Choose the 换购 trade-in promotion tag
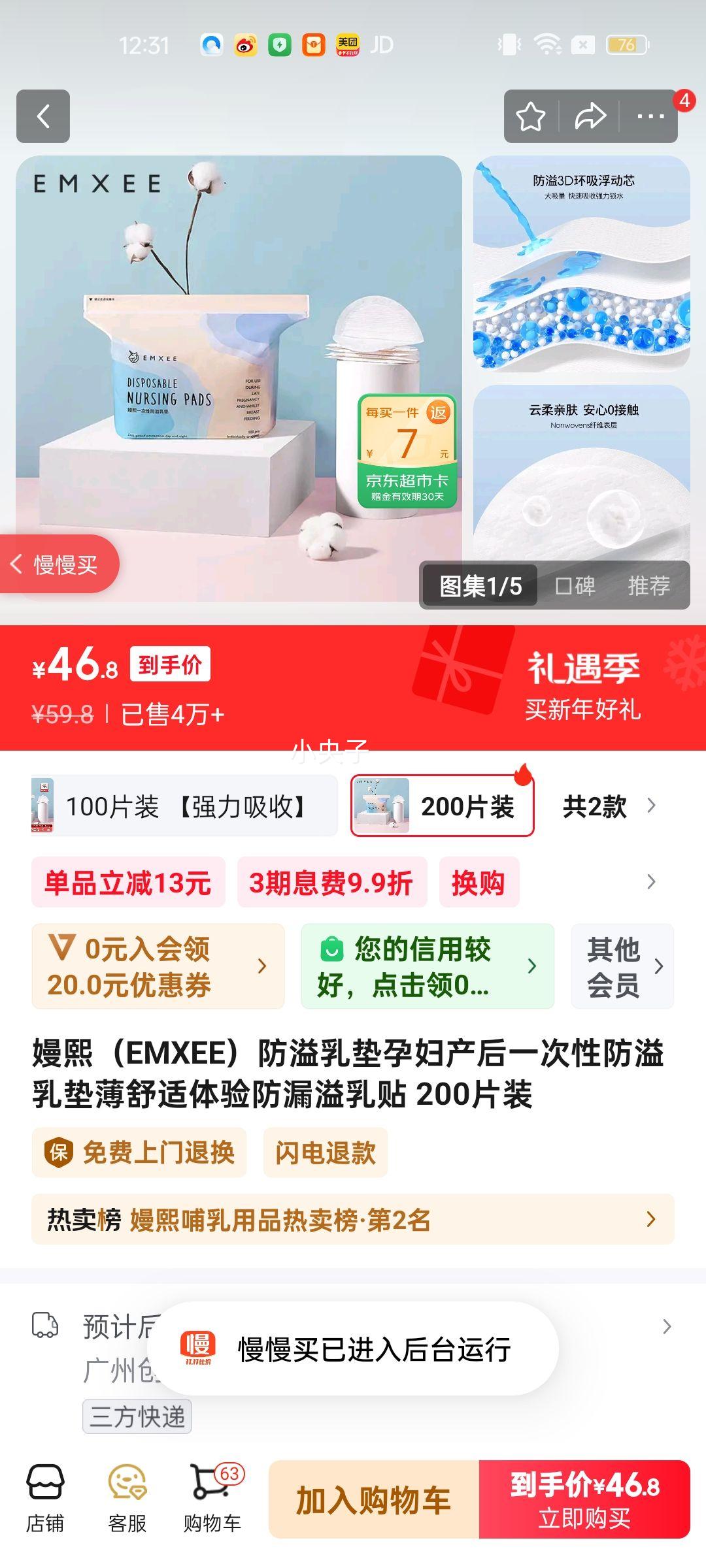 (x=479, y=882)
